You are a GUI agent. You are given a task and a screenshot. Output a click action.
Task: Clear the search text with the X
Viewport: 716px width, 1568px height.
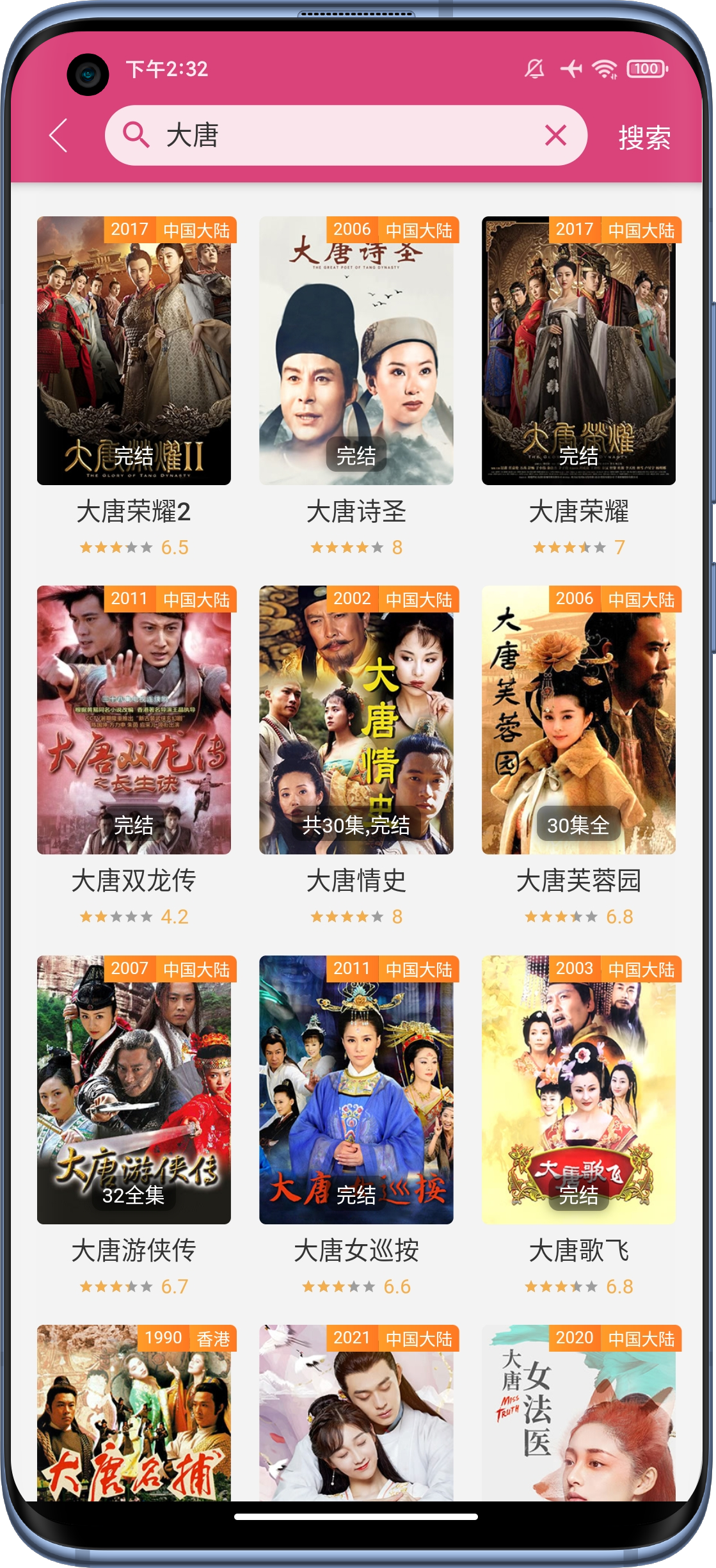click(555, 136)
